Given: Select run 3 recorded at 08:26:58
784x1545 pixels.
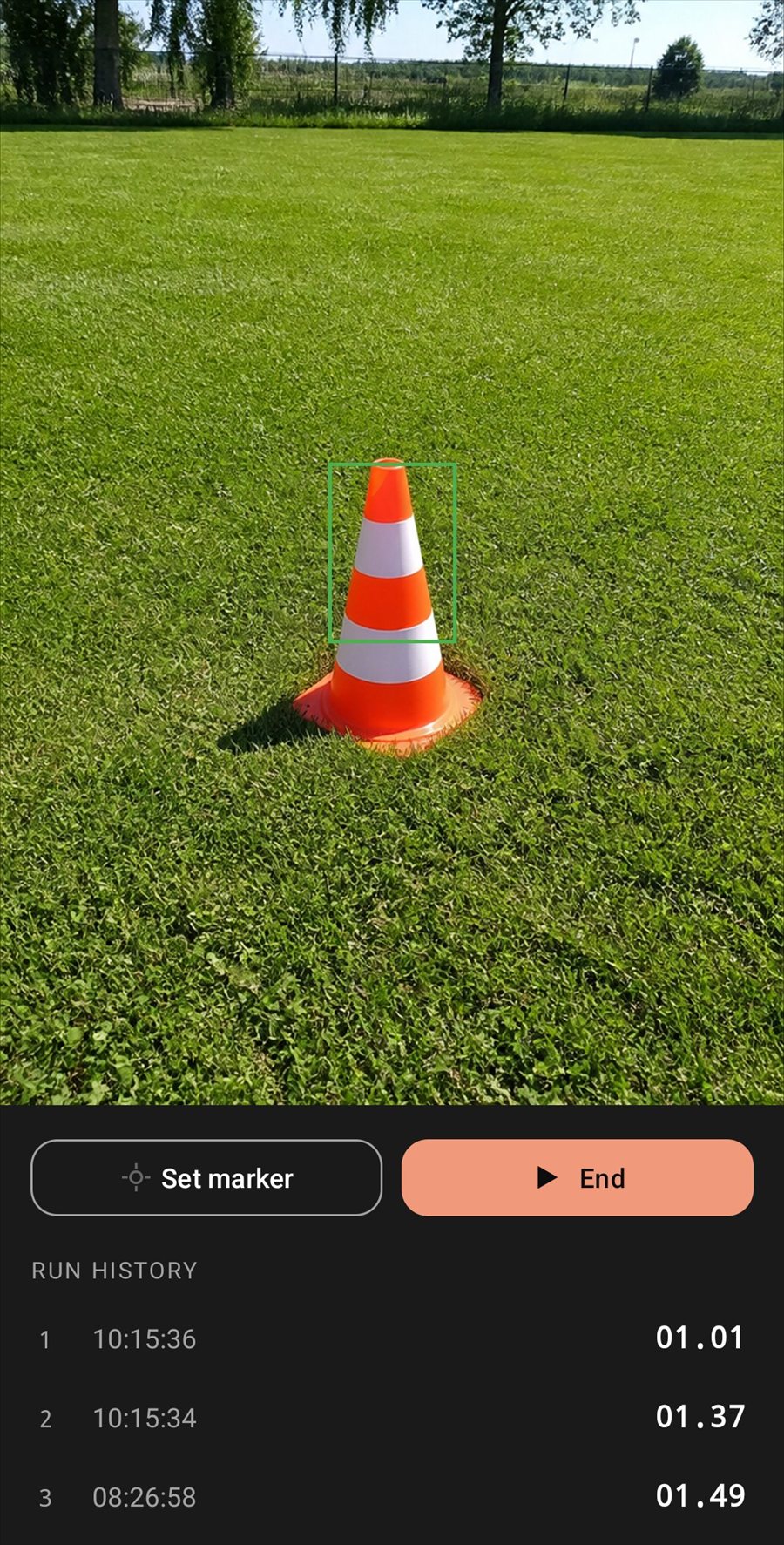Looking at the screenshot, I should (x=392, y=1497).
